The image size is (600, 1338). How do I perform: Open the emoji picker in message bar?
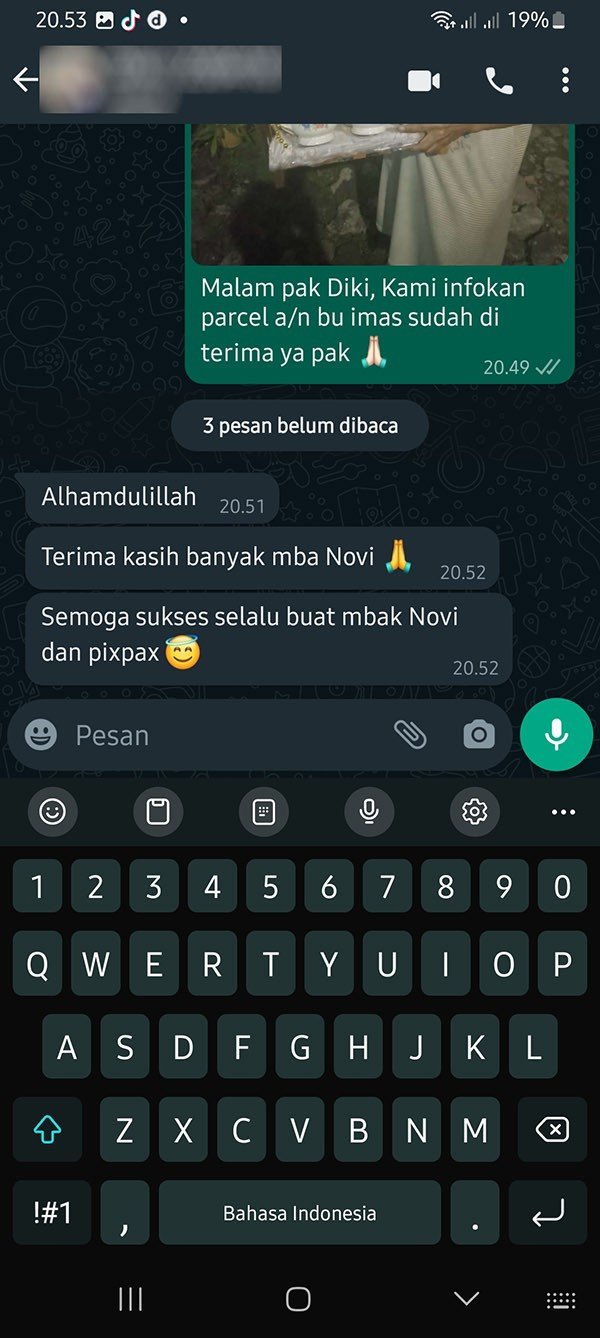click(41, 735)
